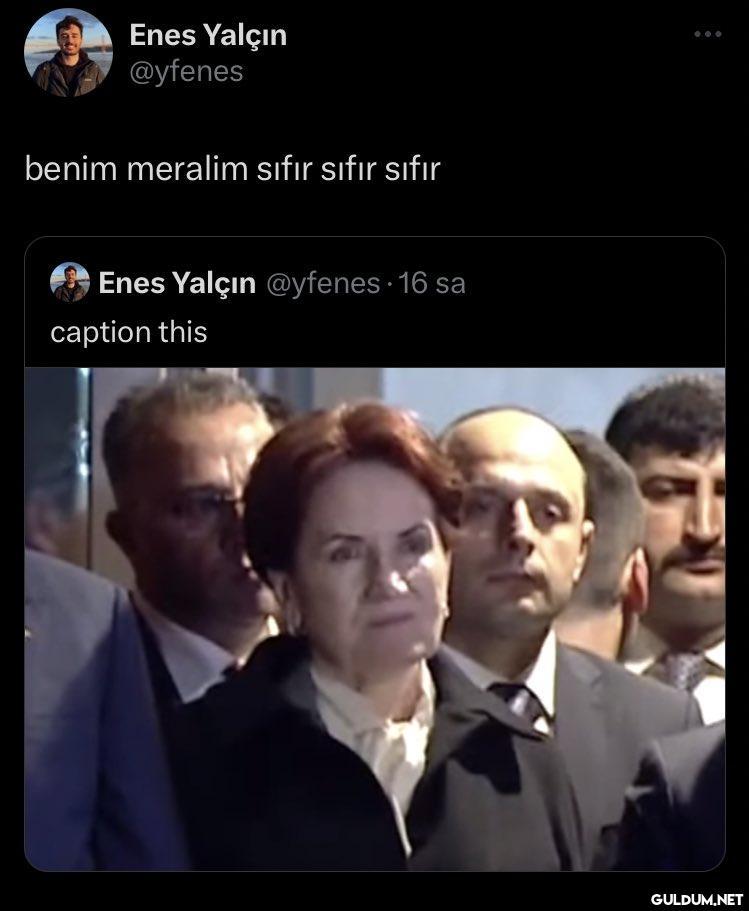Image resolution: width=749 pixels, height=911 pixels.
Task: View the photo in the quoted tweet
Action: (x=374, y=618)
